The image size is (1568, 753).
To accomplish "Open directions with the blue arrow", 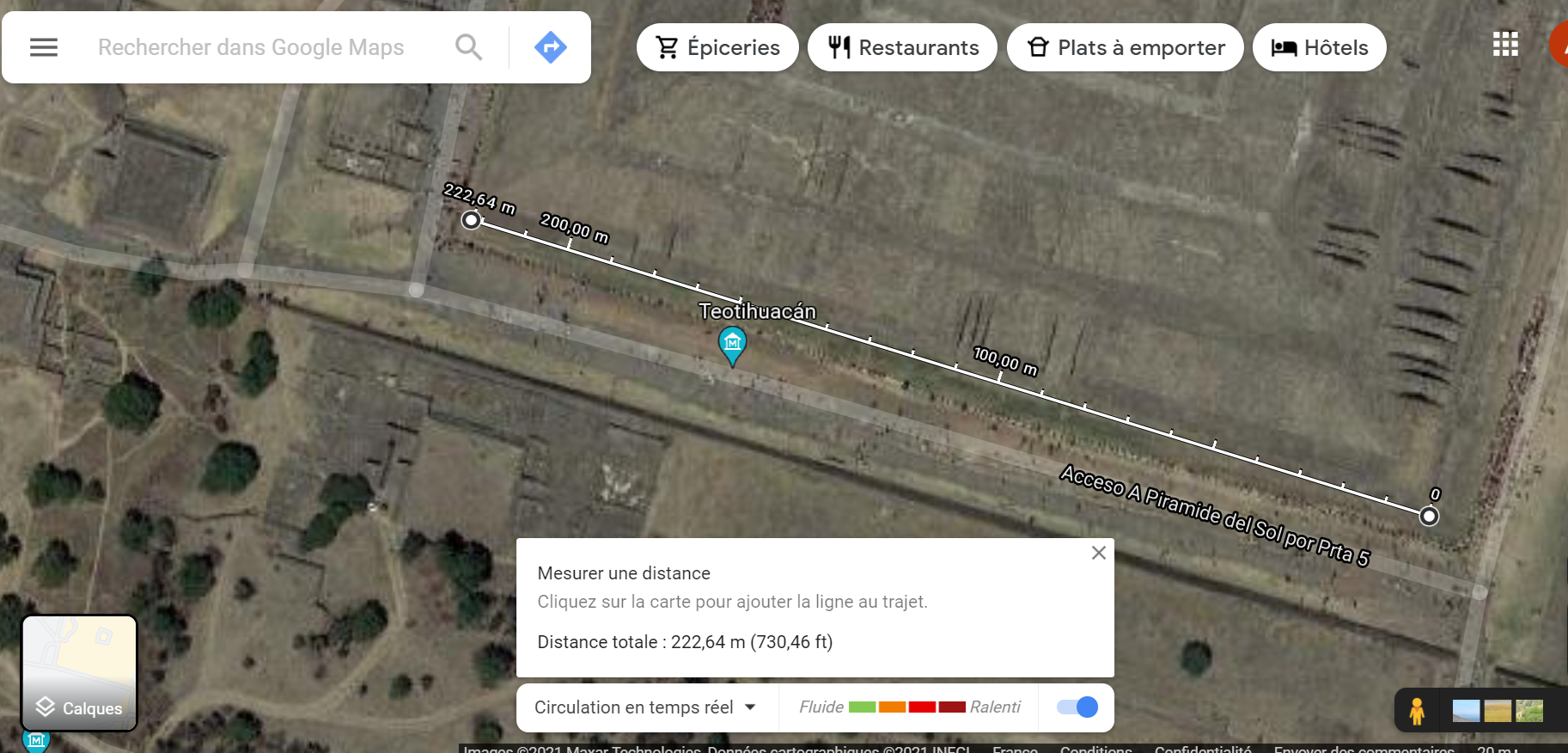I will pyautogui.click(x=550, y=47).
